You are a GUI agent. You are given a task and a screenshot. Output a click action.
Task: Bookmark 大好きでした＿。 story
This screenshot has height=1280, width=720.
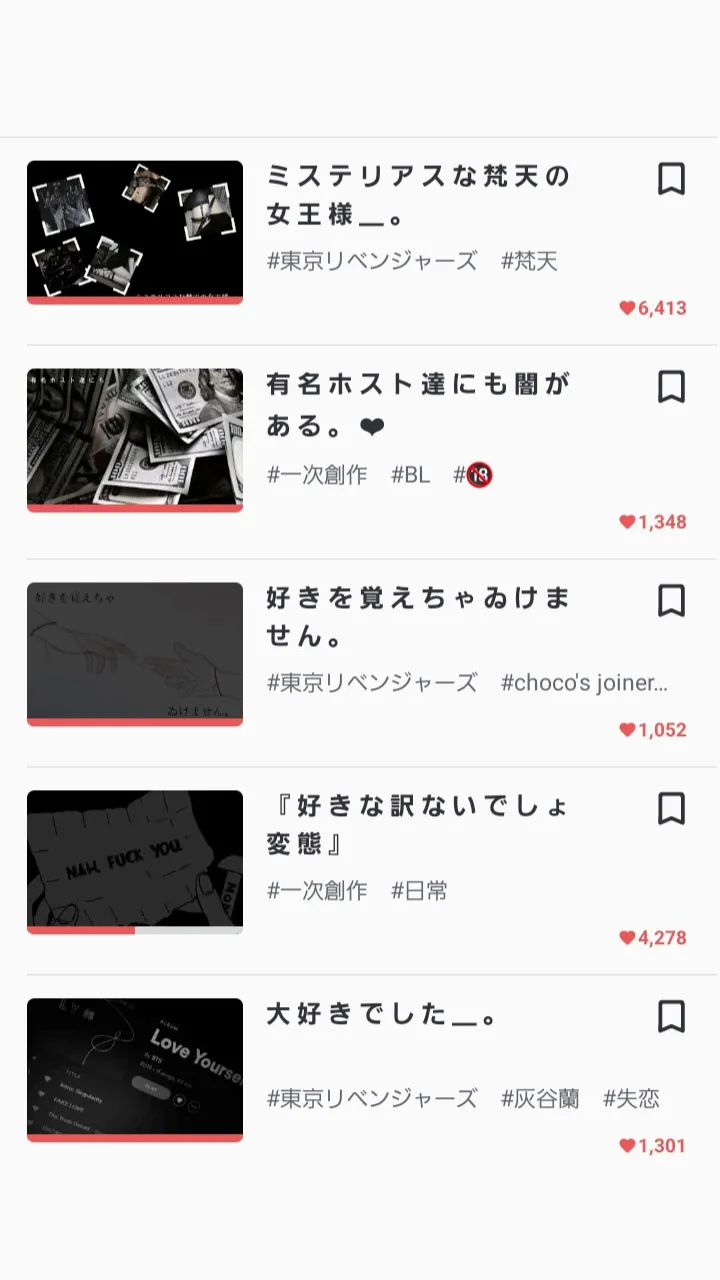(x=671, y=1017)
